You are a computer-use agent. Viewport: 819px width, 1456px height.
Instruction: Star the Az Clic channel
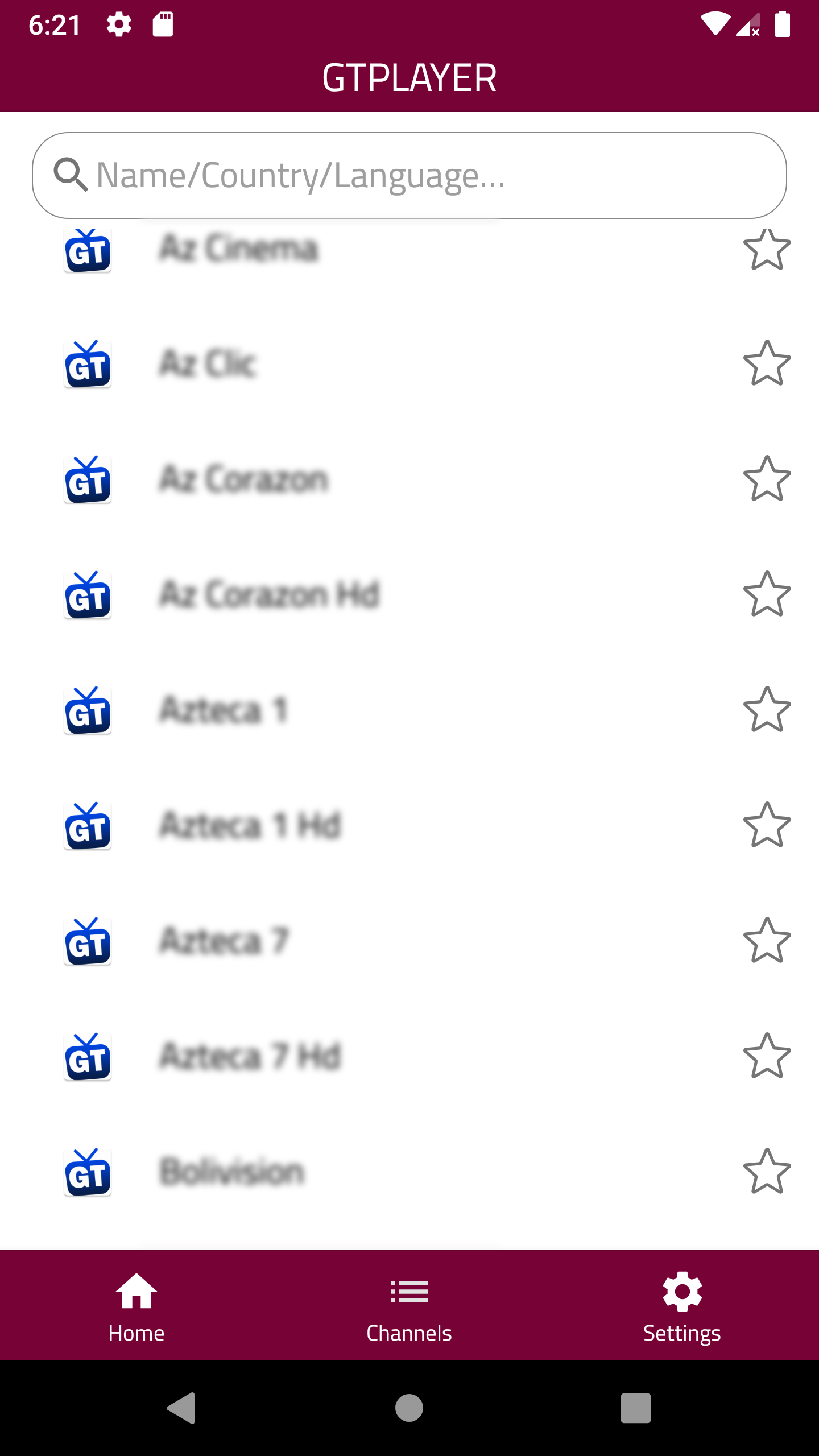coord(768,365)
